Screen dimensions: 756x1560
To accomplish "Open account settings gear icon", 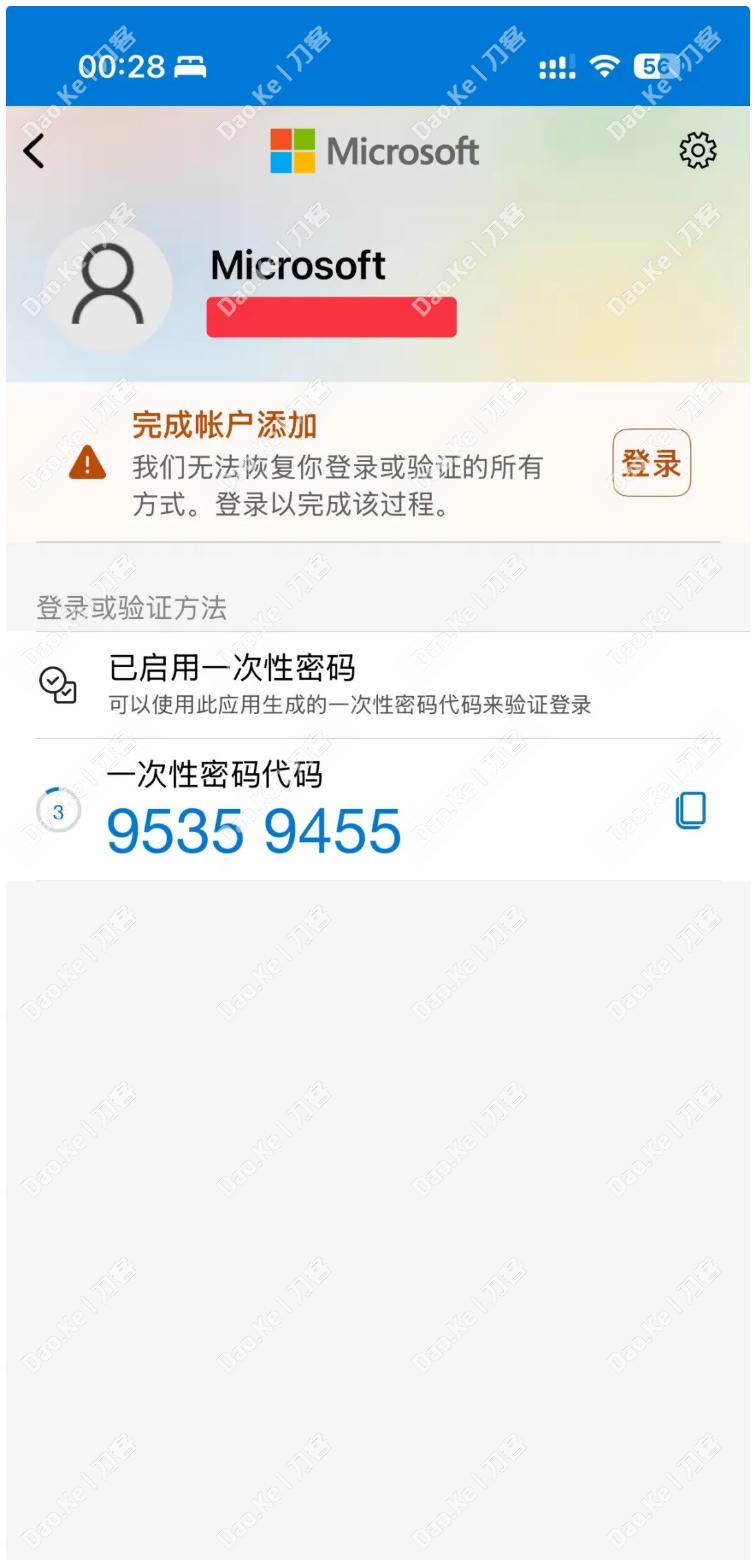I will pyautogui.click(x=698, y=151).
